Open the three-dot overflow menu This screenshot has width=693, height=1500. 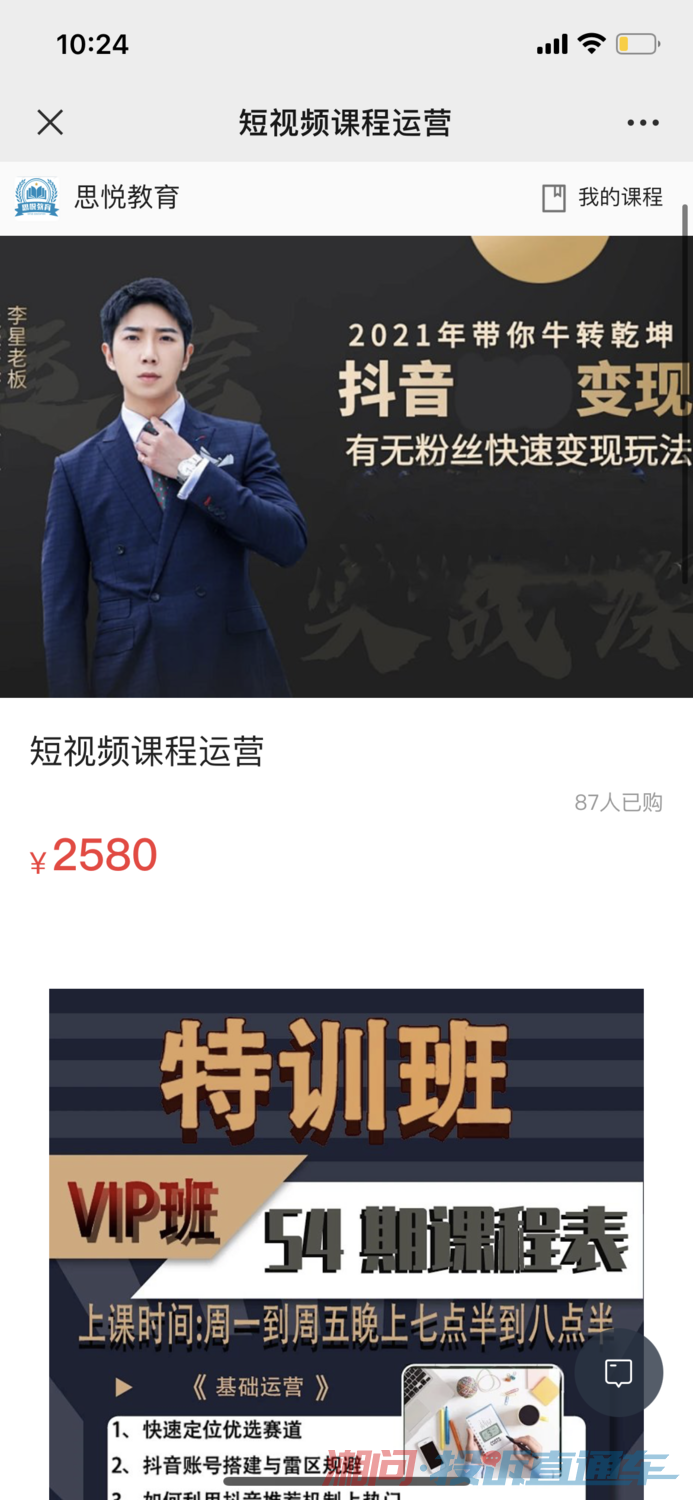click(x=643, y=123)
